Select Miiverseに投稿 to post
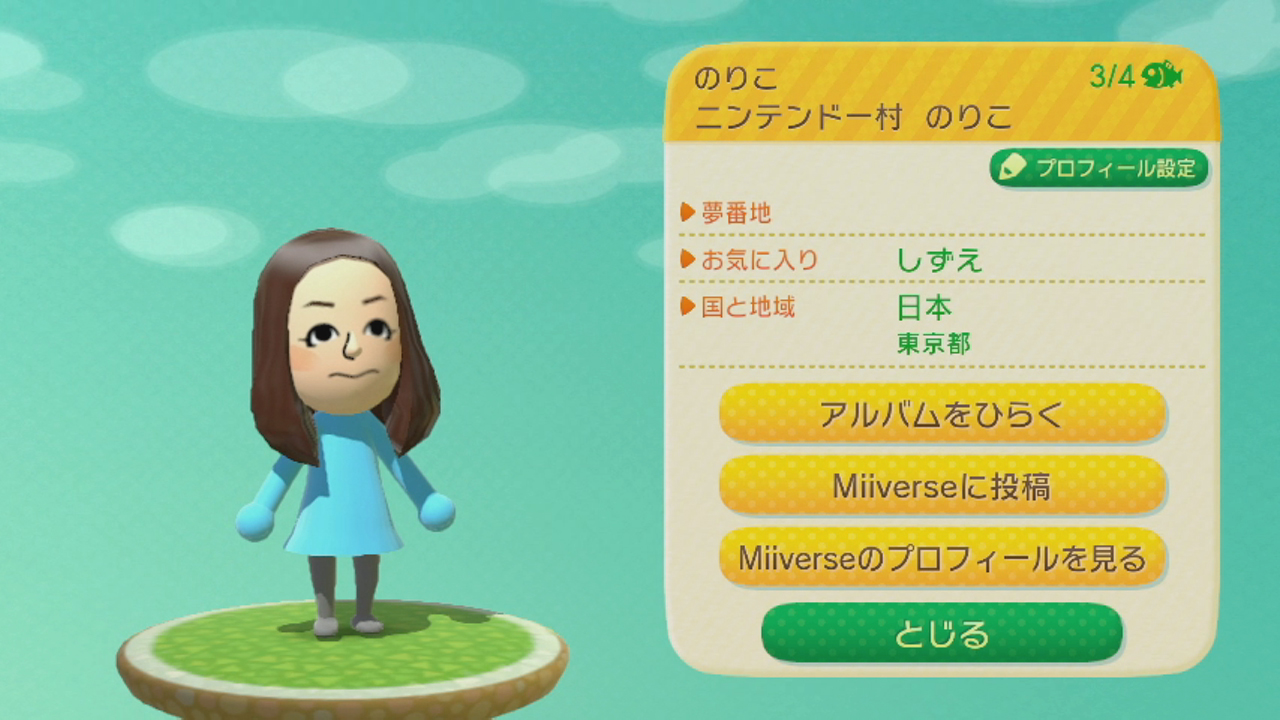This screenshot has width=1280, height=720. coord(942,486)
